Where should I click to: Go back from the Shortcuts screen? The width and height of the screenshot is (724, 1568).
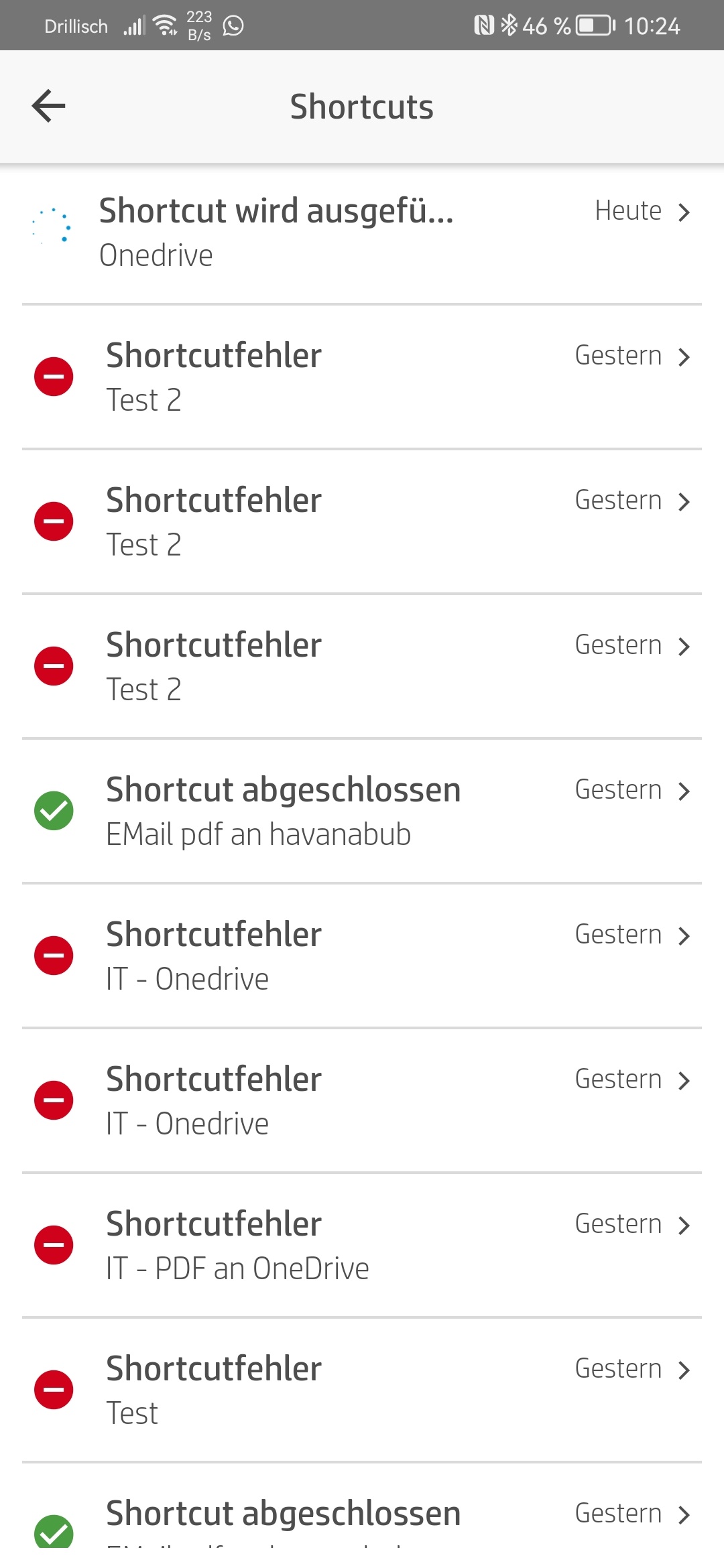point(48,106)
